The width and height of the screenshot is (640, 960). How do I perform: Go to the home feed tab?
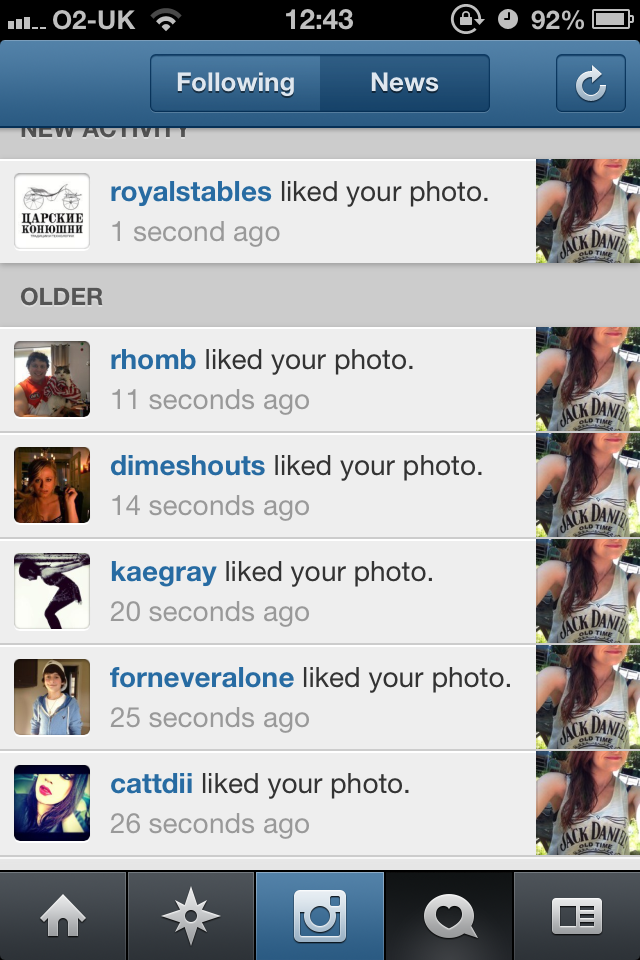[63, 916]
